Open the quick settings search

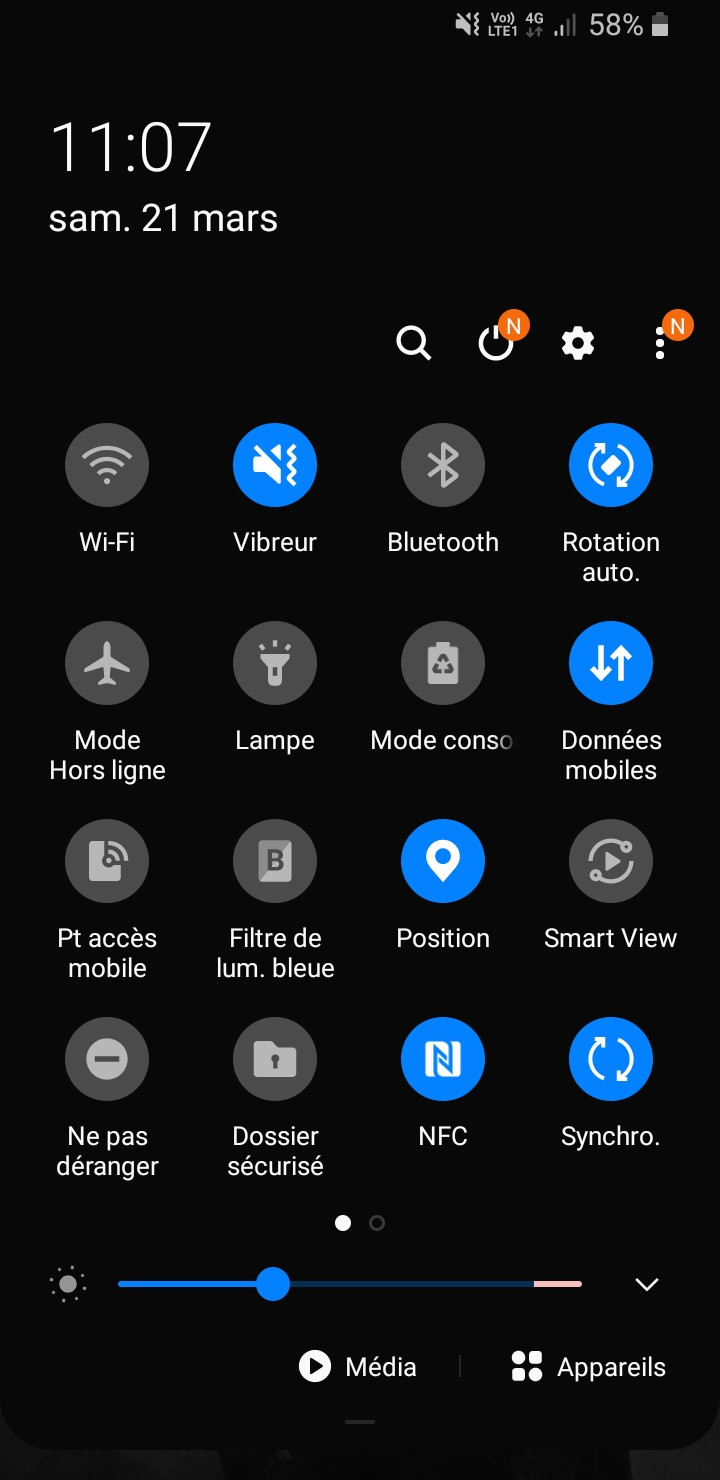pos(413,343)
